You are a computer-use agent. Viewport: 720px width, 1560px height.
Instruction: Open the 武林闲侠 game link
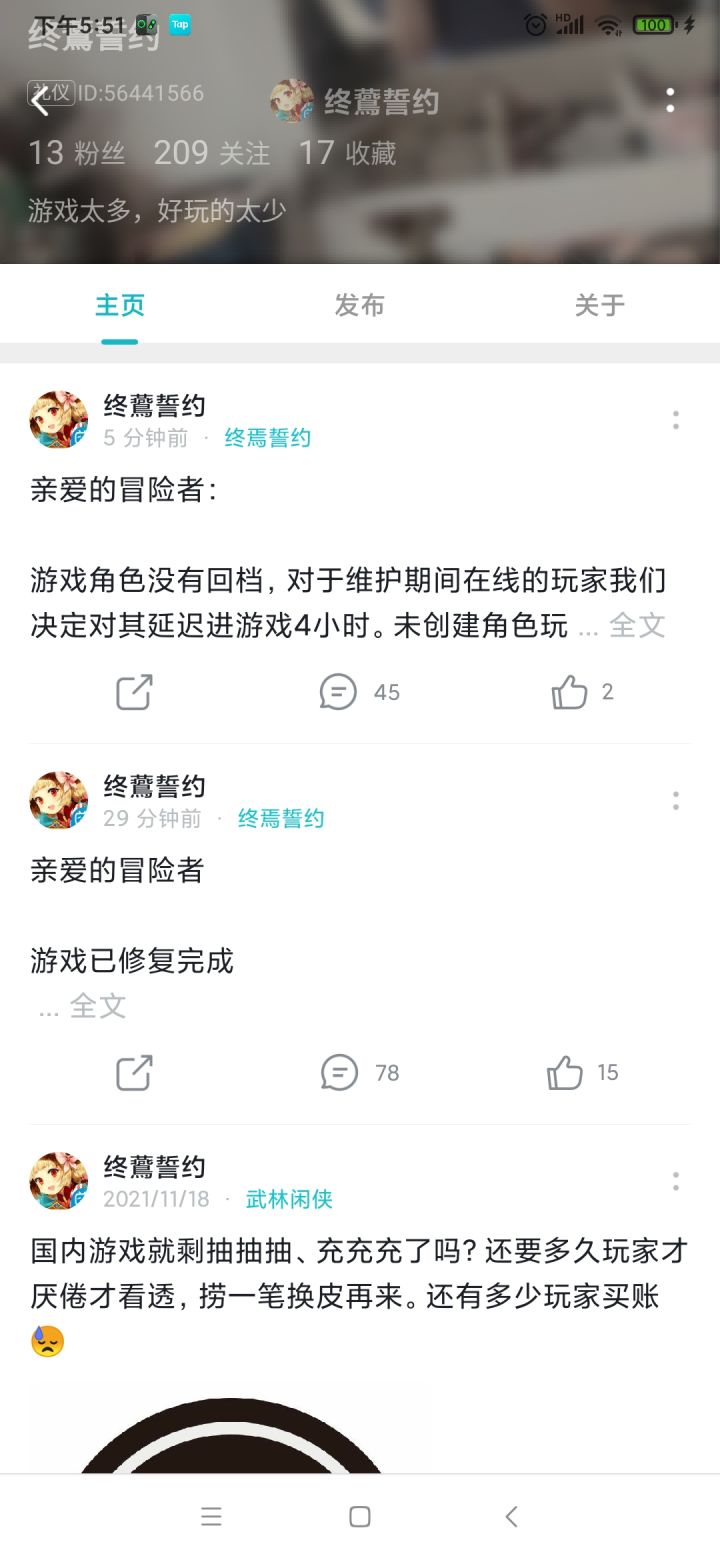(x=289, y=1199)
